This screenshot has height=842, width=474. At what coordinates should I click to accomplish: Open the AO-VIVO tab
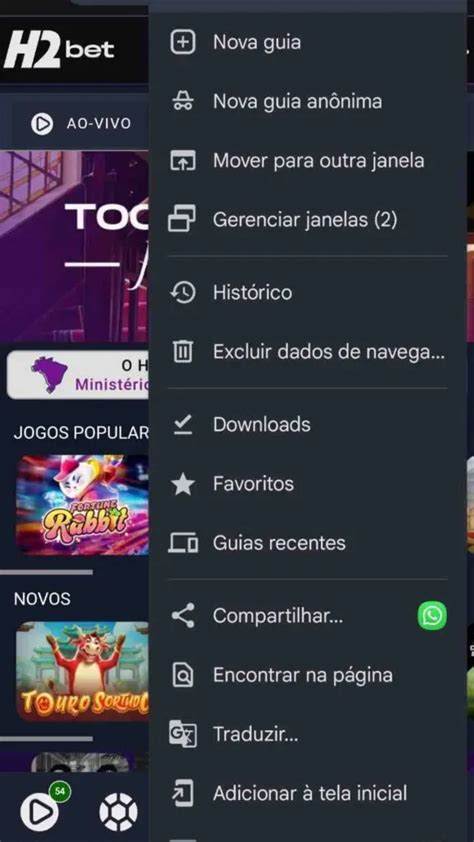pyautogui.click(x=81, y=124)
